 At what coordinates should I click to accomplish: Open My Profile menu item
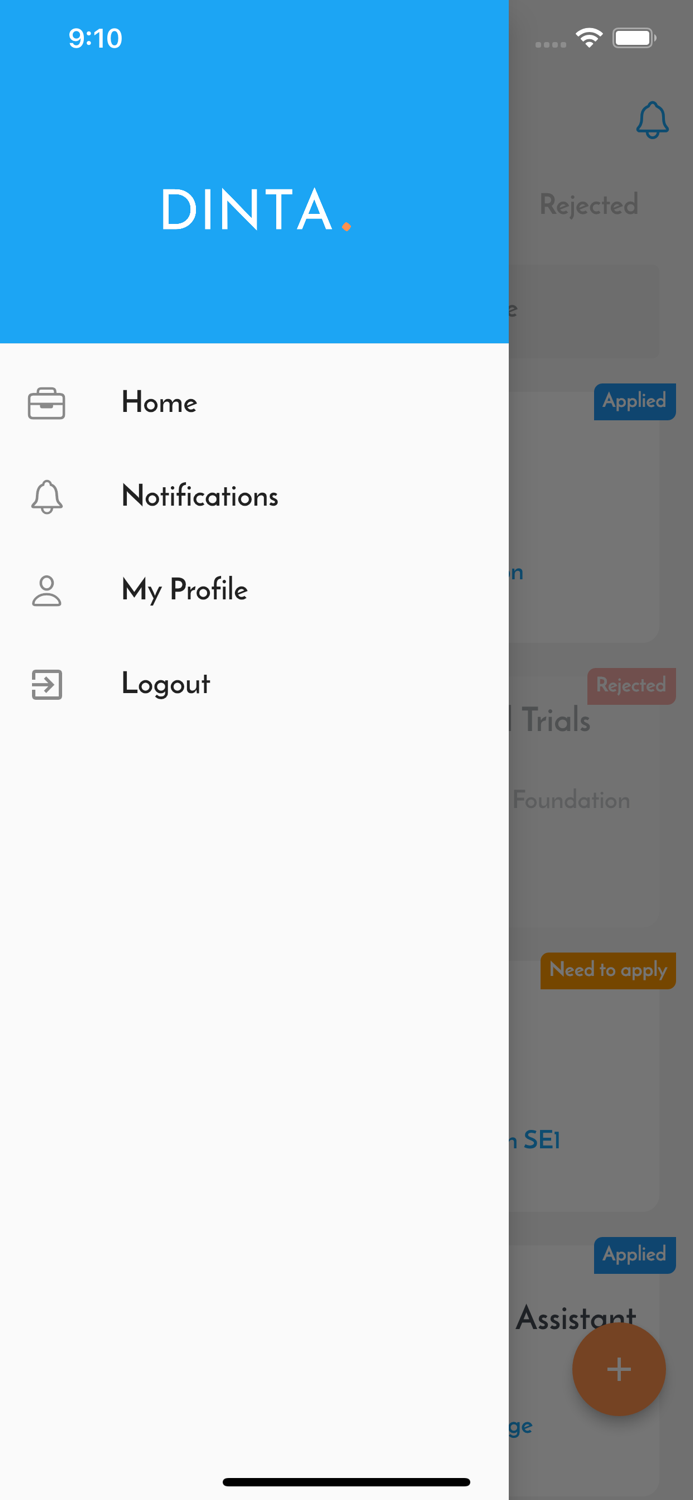pos(184,590)
